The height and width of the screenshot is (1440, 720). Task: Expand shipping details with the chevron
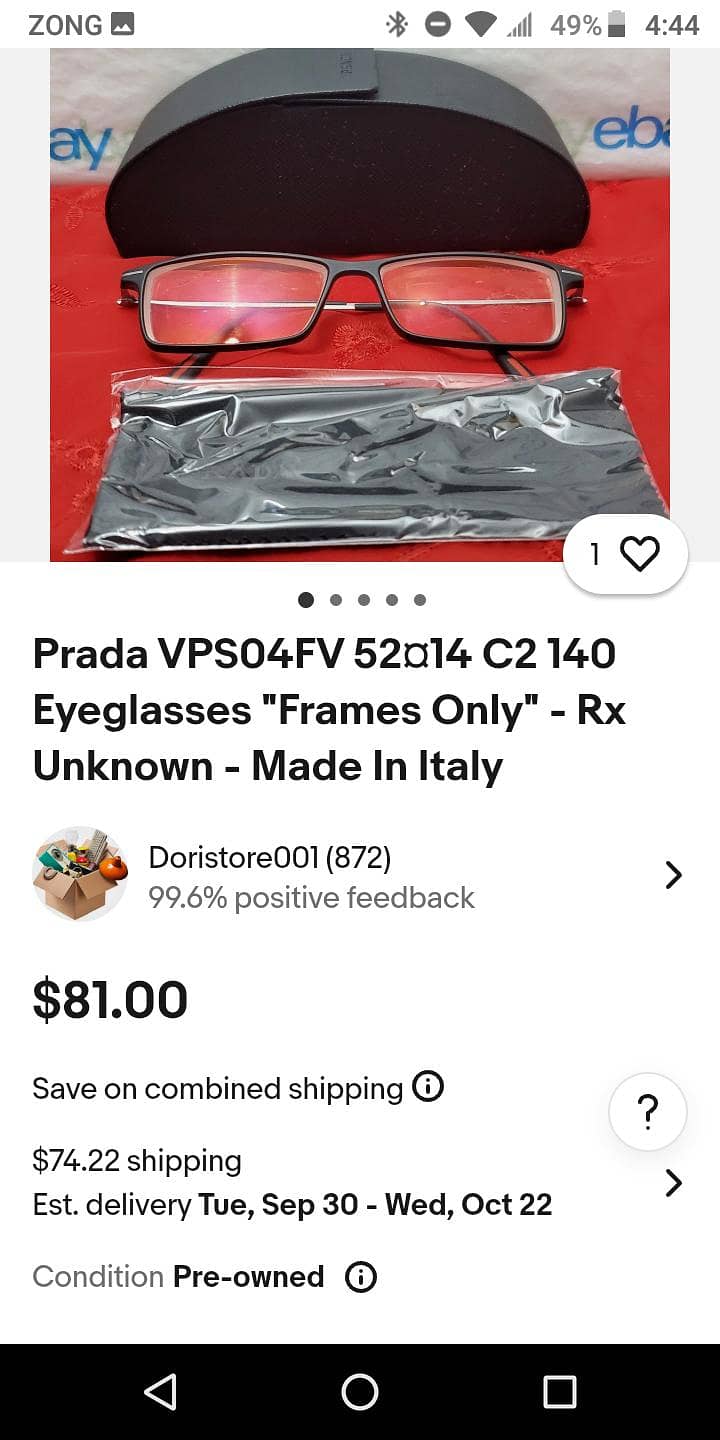[673, 1182]
